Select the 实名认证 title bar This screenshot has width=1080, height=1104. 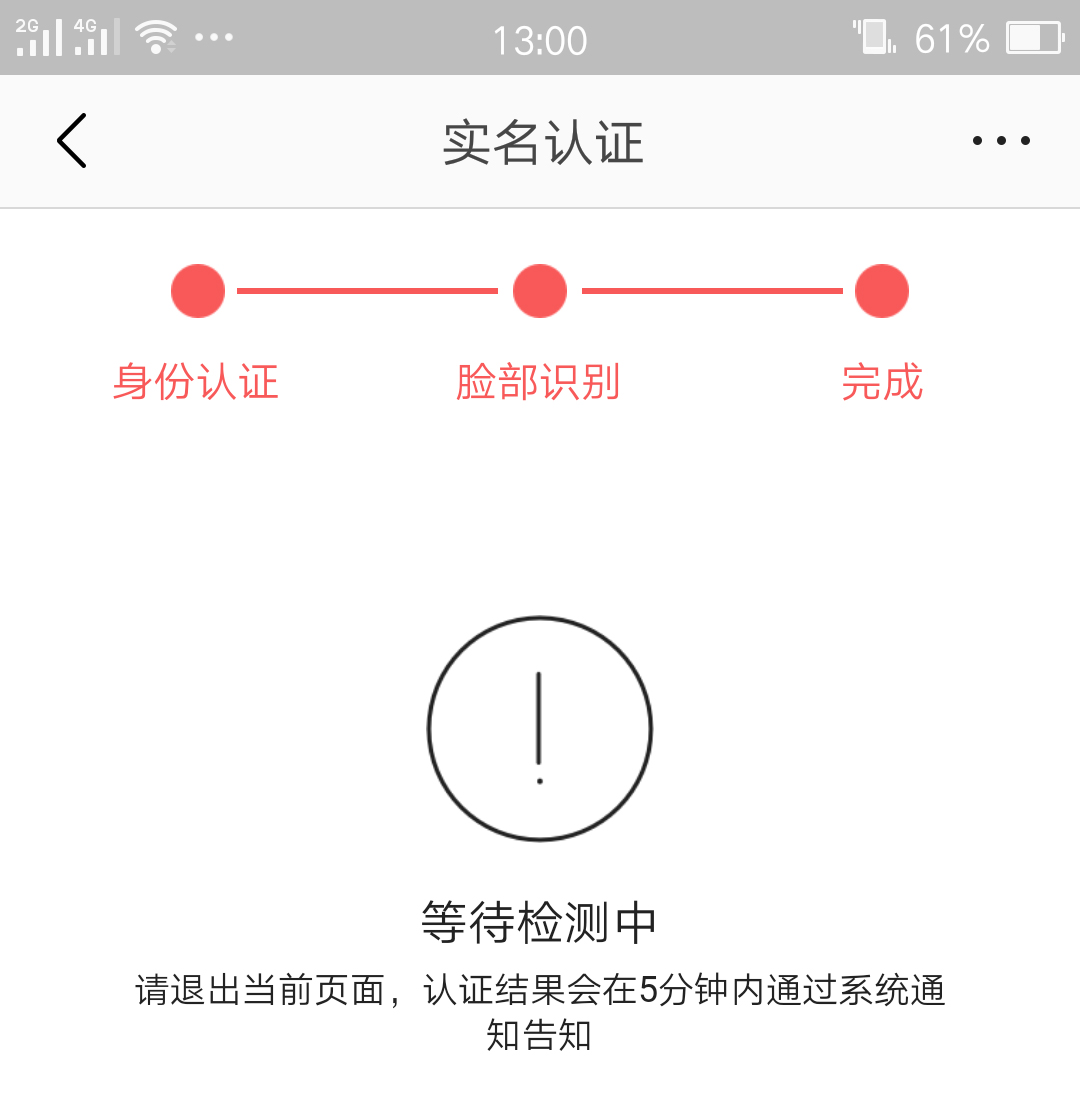tap(540, 140)
